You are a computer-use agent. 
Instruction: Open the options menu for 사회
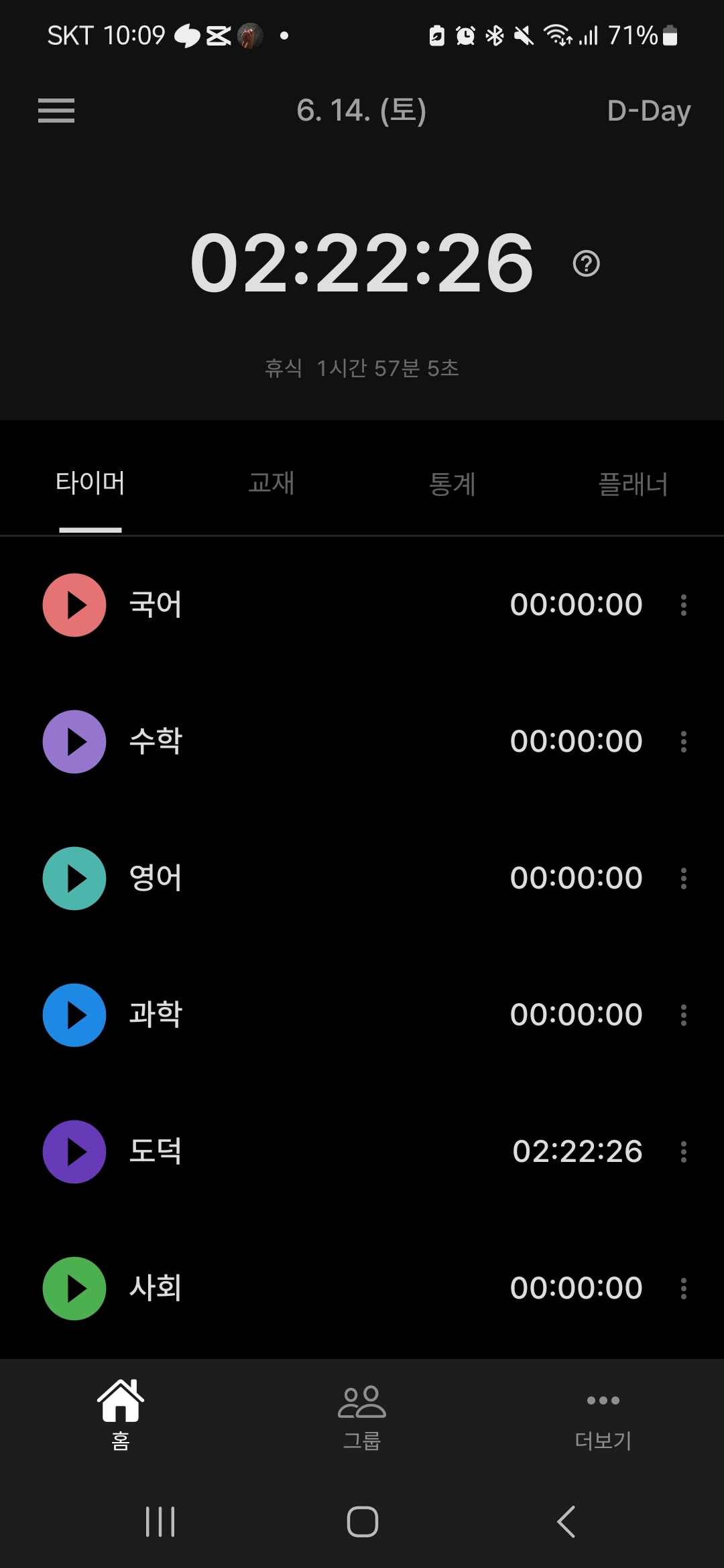click(x=684, y=1289)
